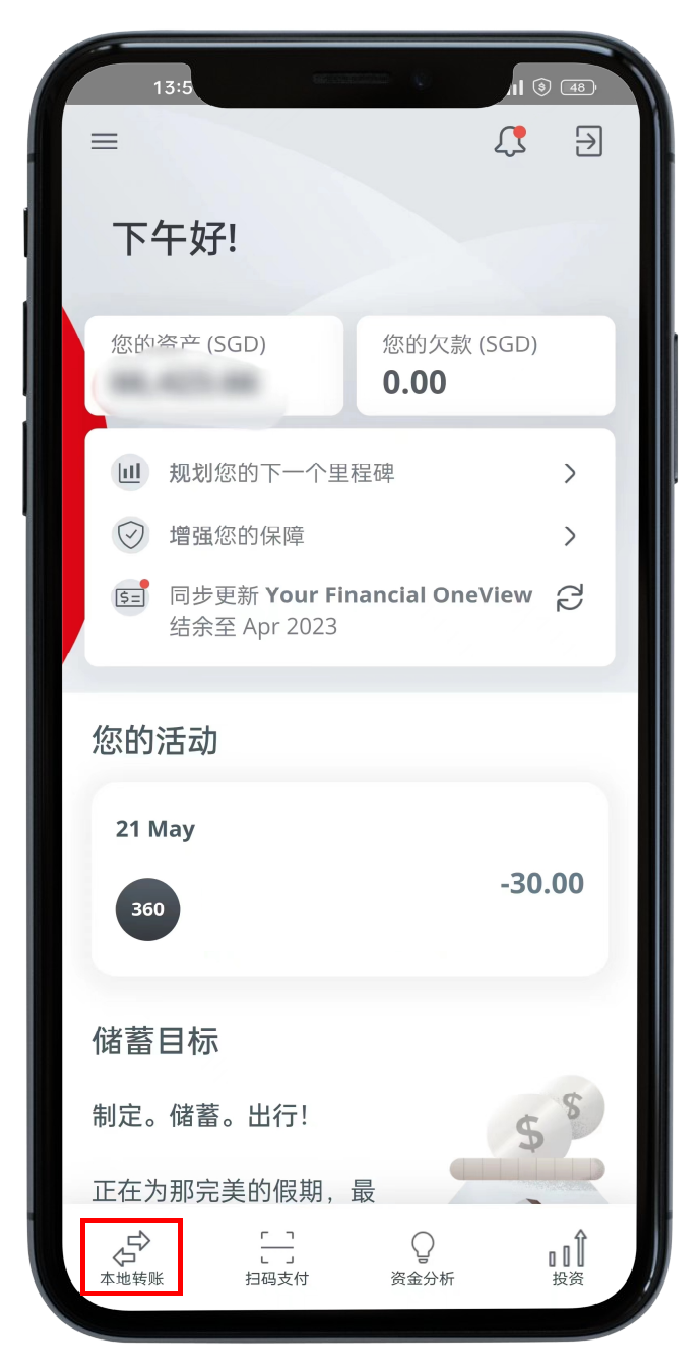Open 增强您的保障
The width and height of the screenshot is (698, 1370).
(x=348, y=536)
